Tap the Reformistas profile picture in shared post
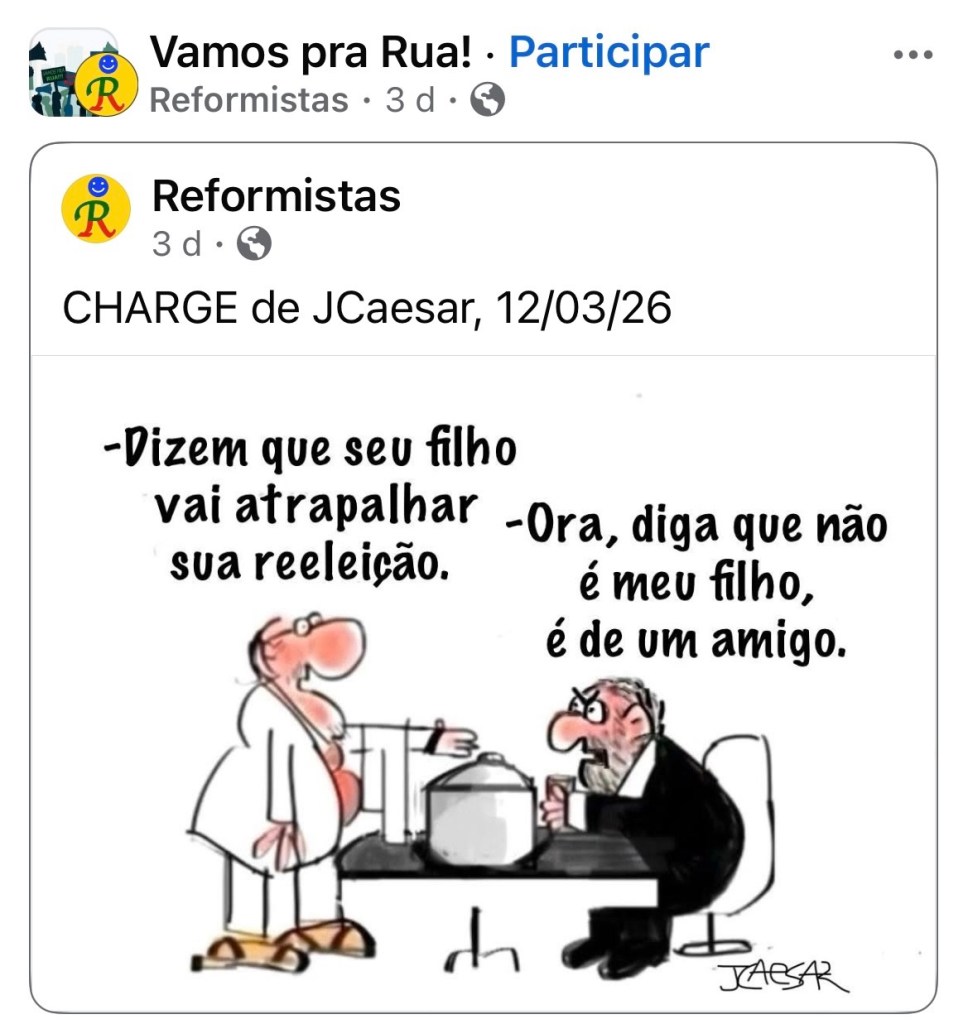The width and height of the screenshot is (968, 1024). click(97, 209)
